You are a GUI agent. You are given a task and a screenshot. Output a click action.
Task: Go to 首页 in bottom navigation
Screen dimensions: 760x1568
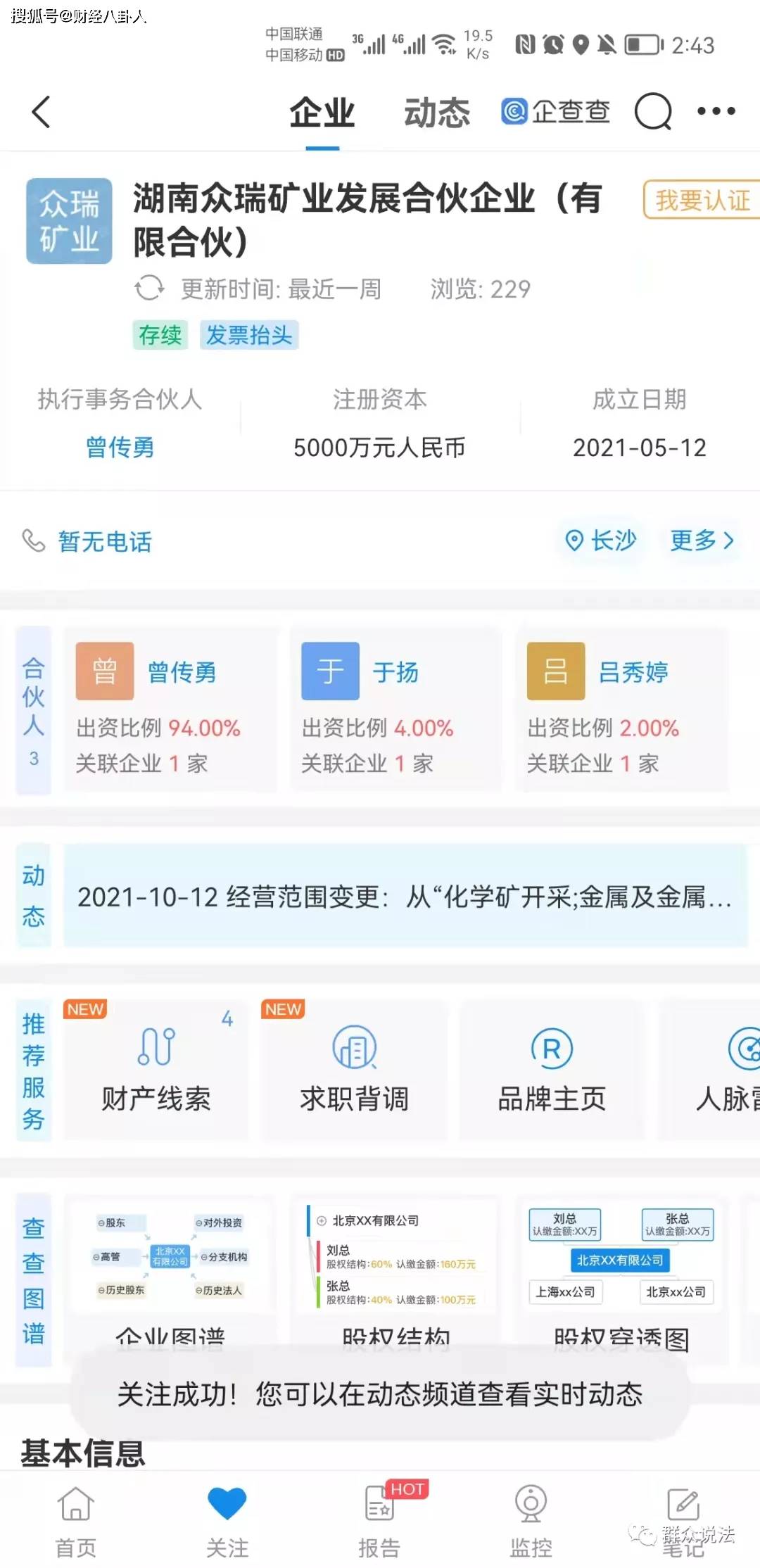click(76, 1520)
